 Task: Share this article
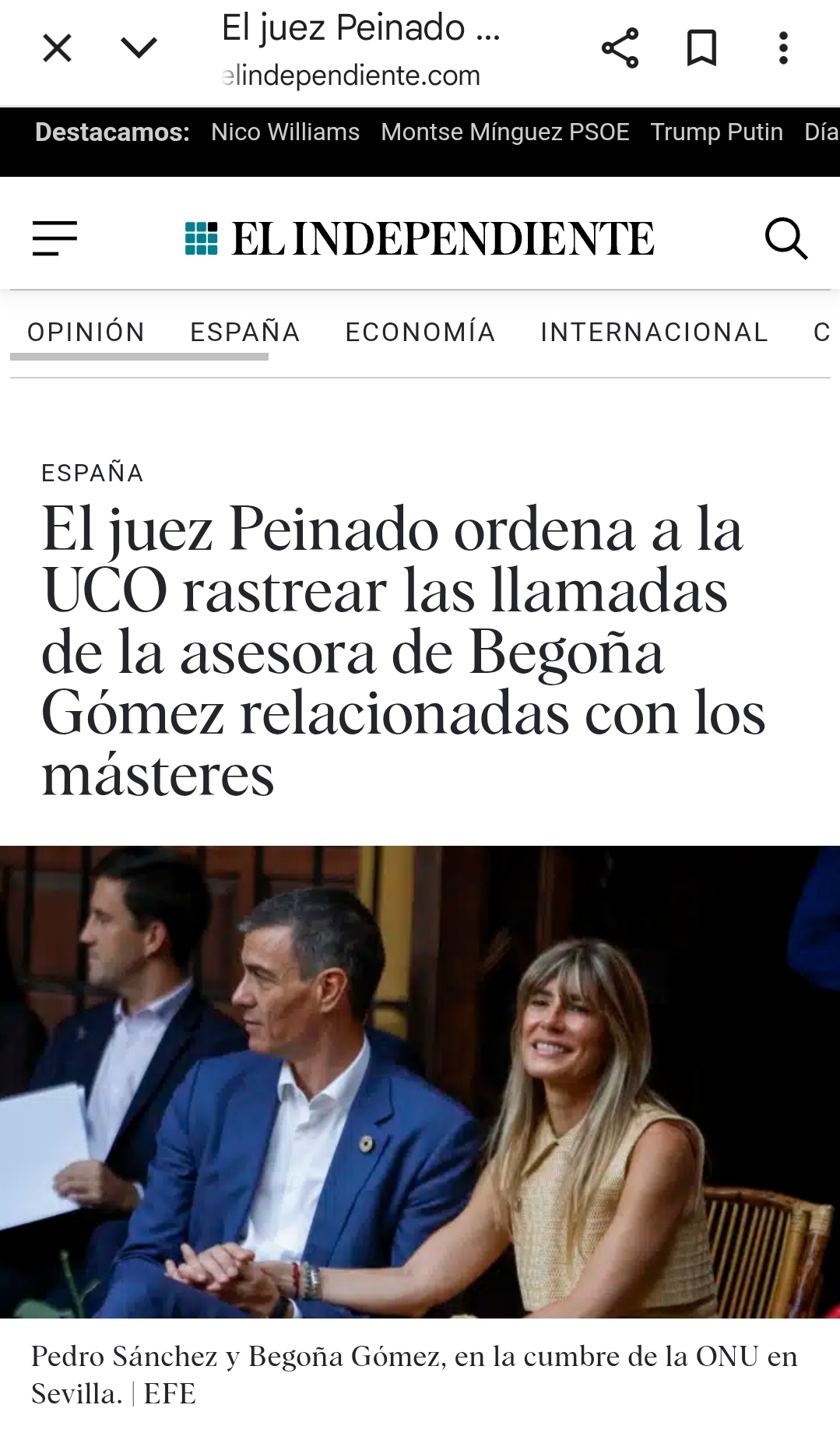(x=620, y=48)
